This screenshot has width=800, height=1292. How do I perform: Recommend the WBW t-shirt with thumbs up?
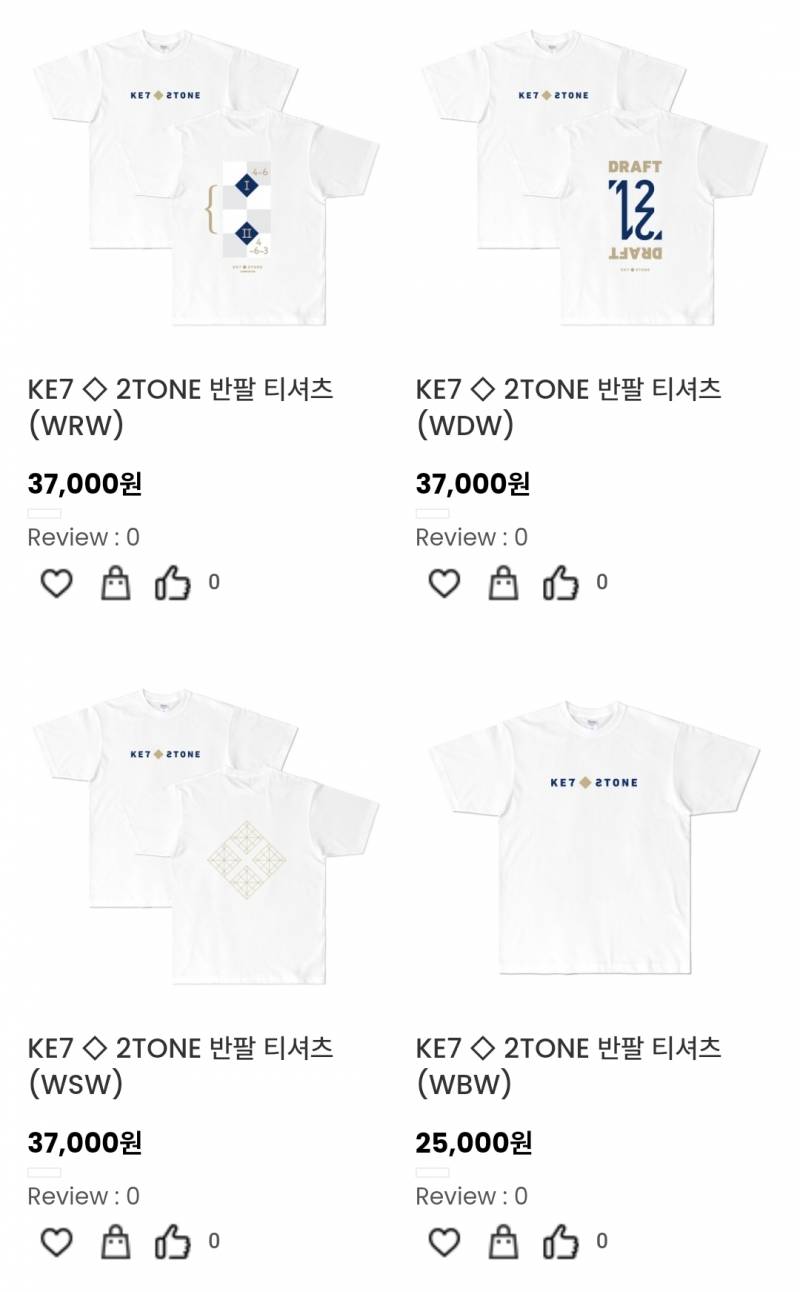click(x=560, y=1242)
